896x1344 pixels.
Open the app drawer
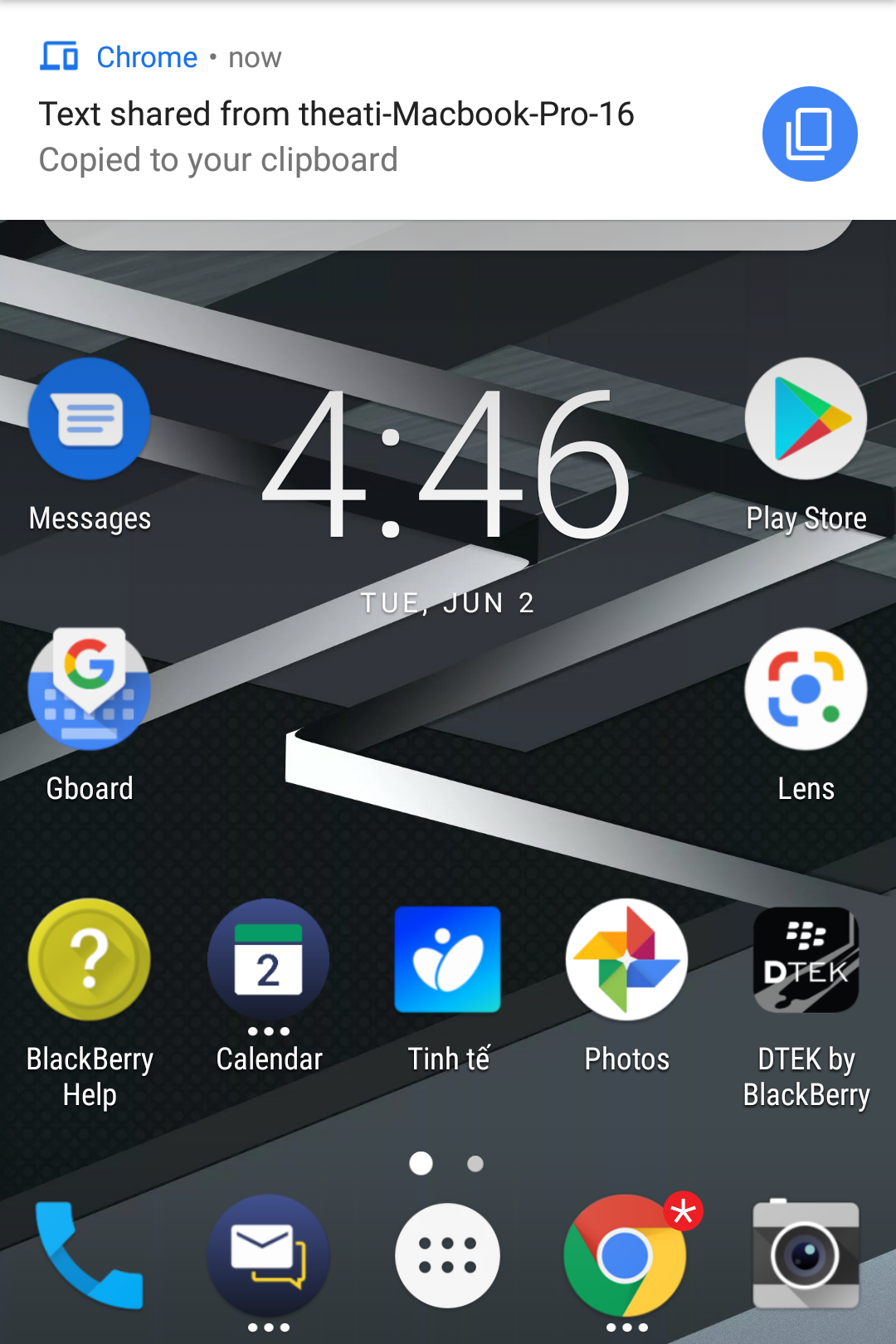448,1254
